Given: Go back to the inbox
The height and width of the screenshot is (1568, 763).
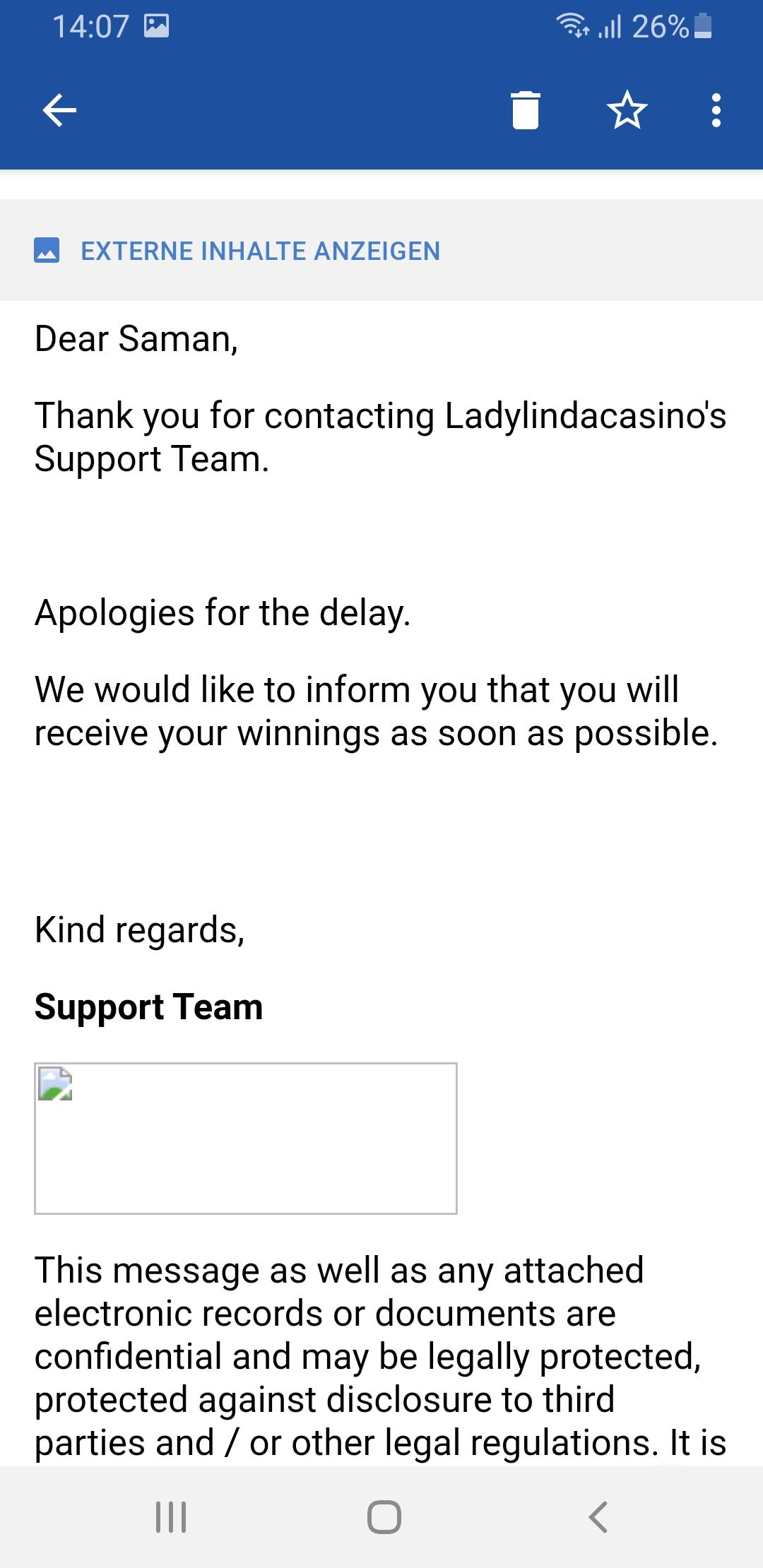Looking at the screenshot, I should [x=59, y=110].
